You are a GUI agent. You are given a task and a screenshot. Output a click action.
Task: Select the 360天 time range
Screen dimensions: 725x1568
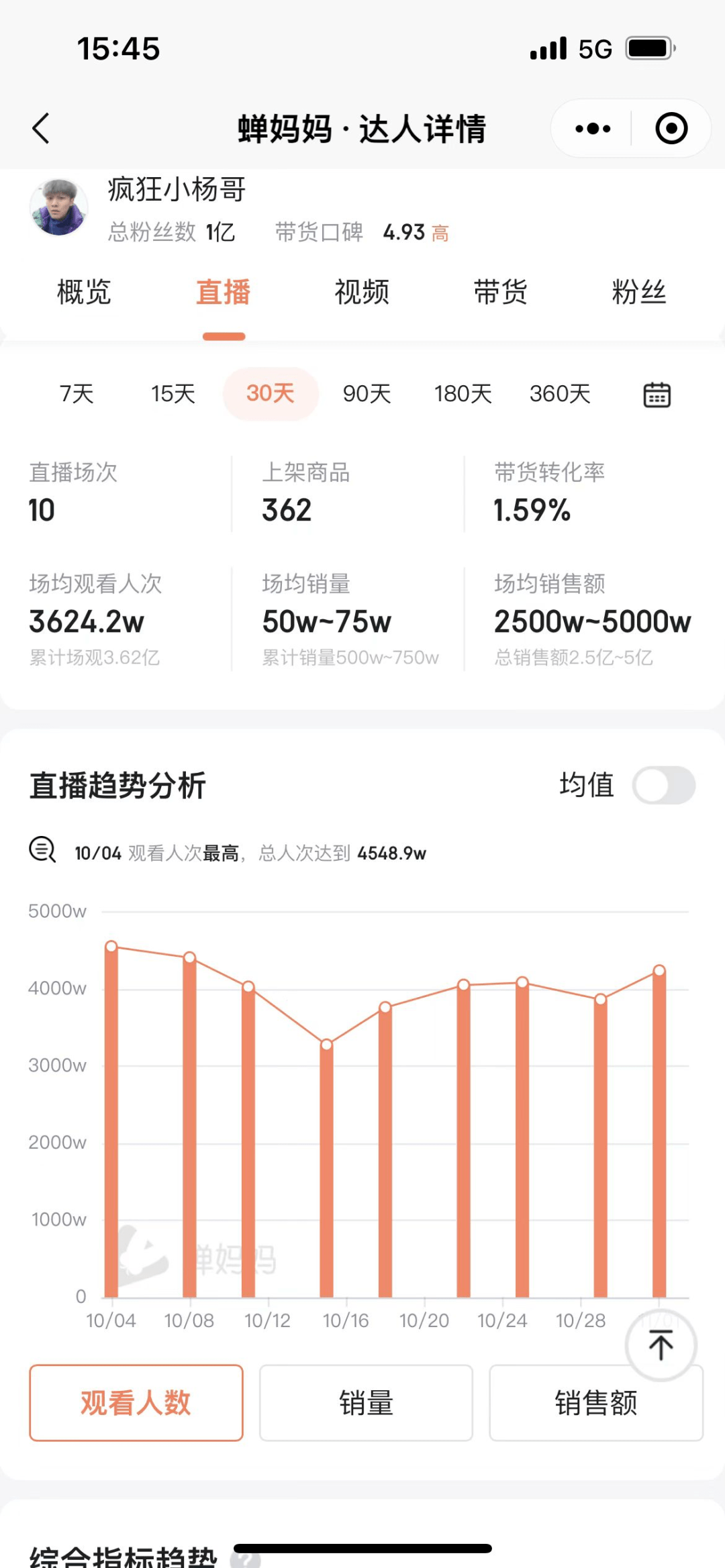click(561, 394)
